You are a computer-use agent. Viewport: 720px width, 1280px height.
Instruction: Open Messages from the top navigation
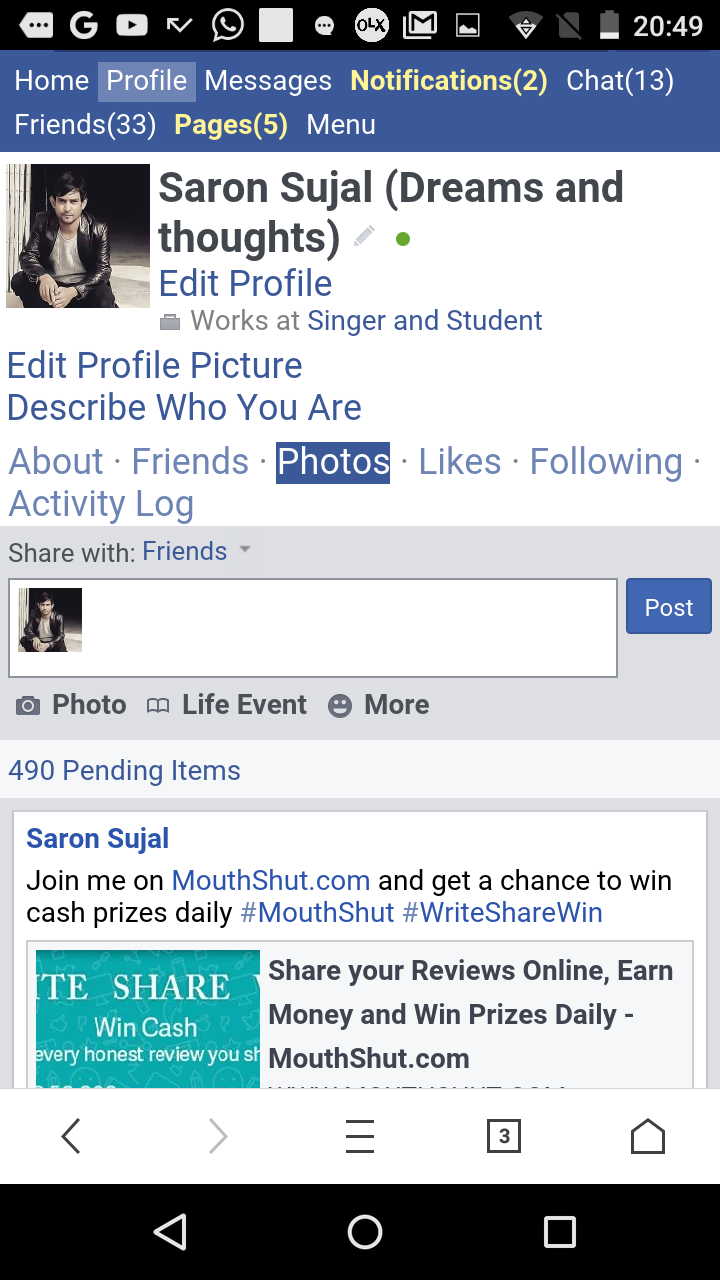pos(267,81)
